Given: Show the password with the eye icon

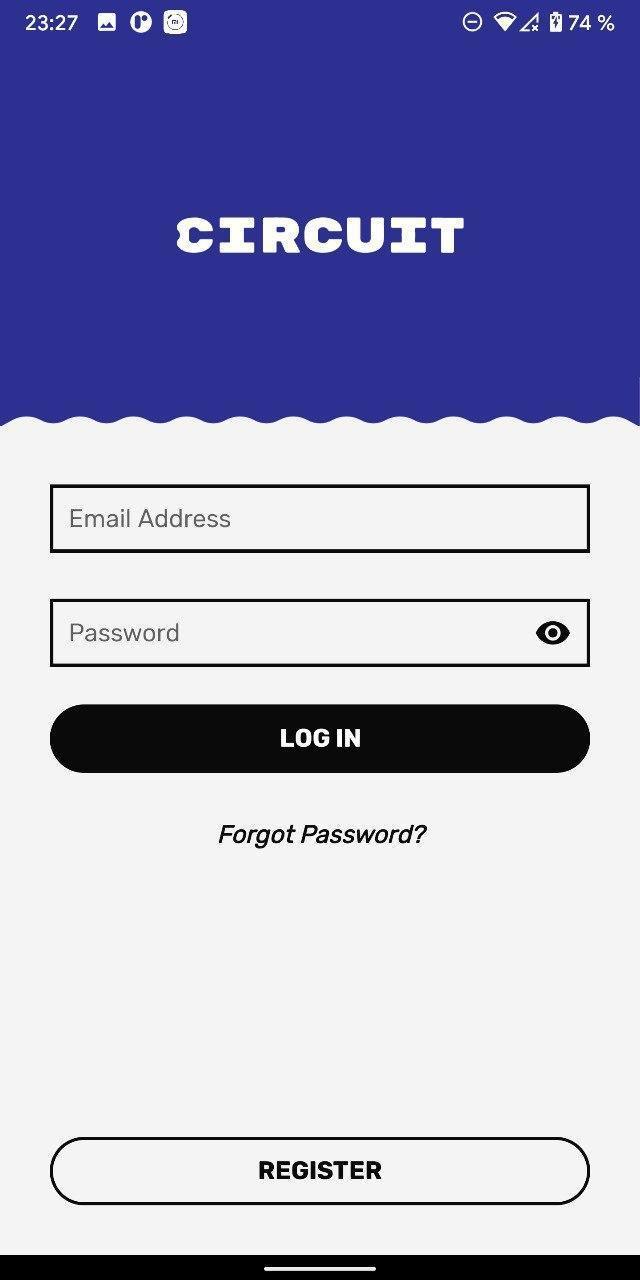Looking at the screenshot, I should 553,632.
